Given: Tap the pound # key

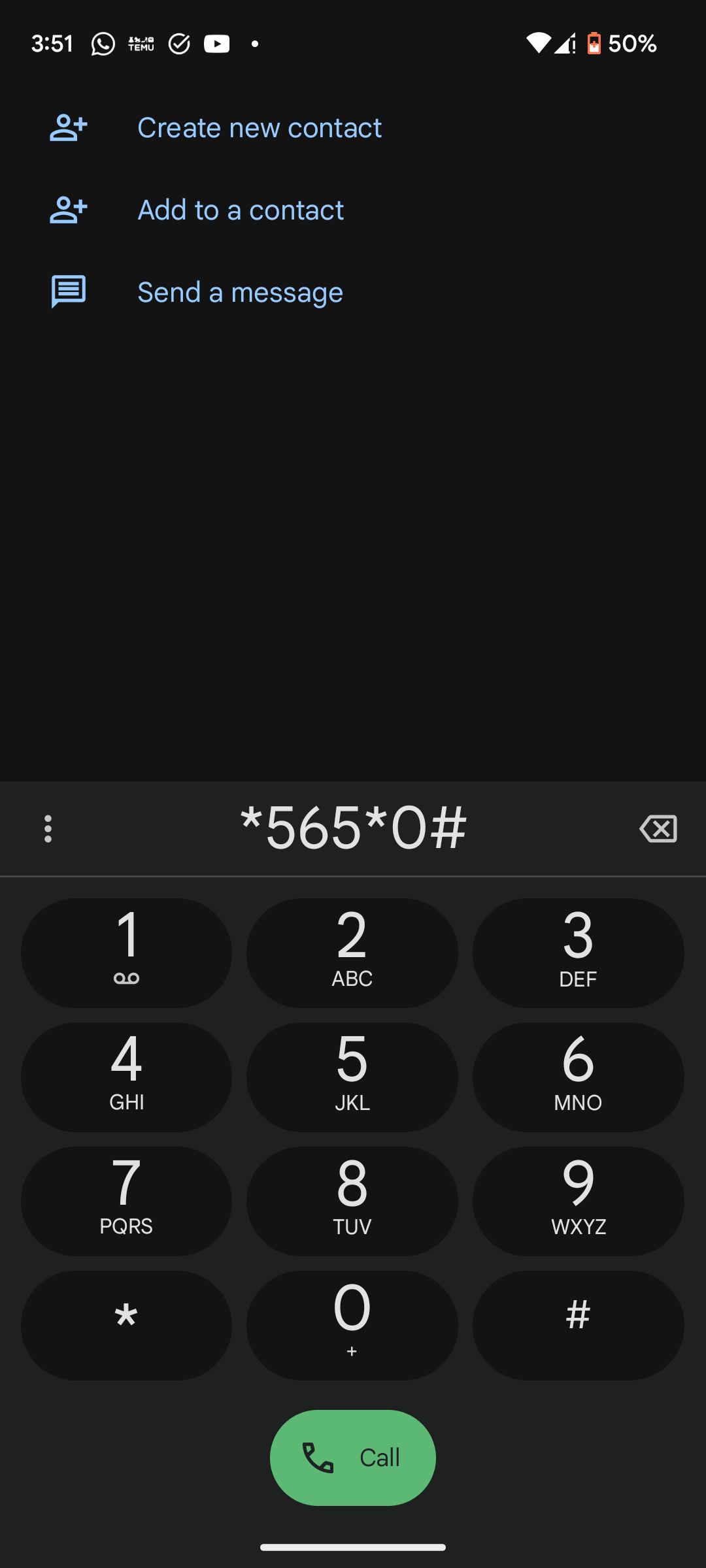Looking at the screenshot, I should click(578, 1325).
